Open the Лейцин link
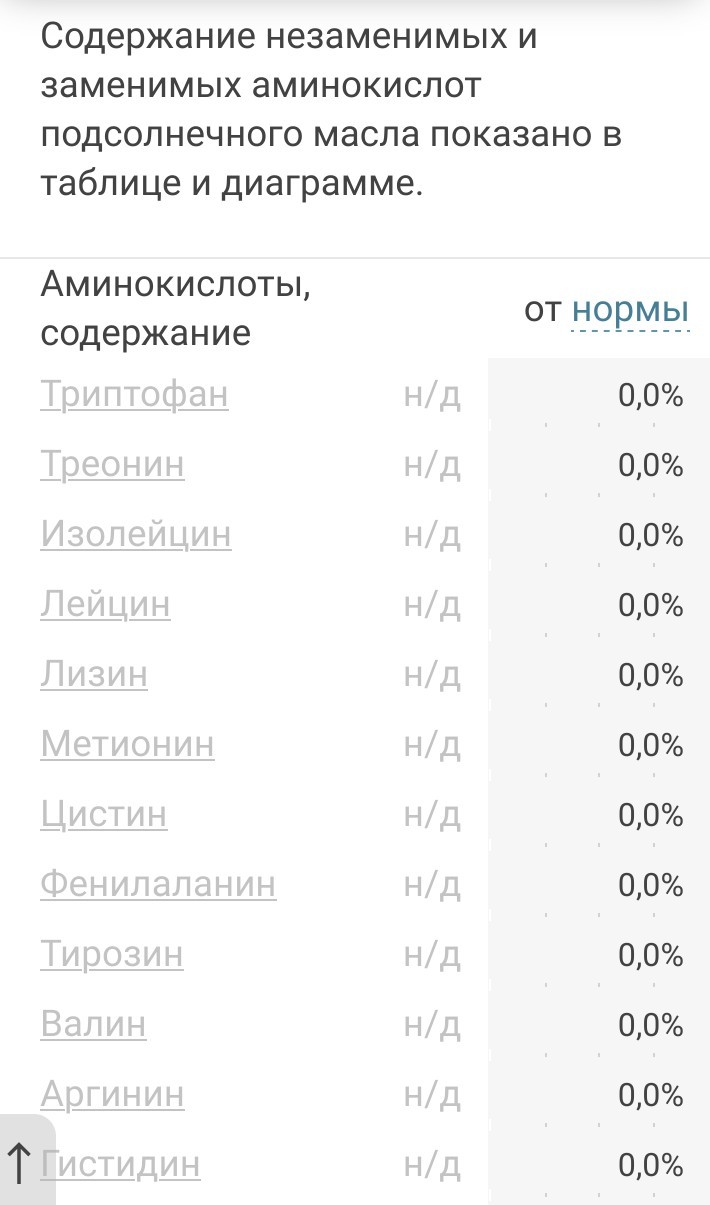 pos(105,604)
